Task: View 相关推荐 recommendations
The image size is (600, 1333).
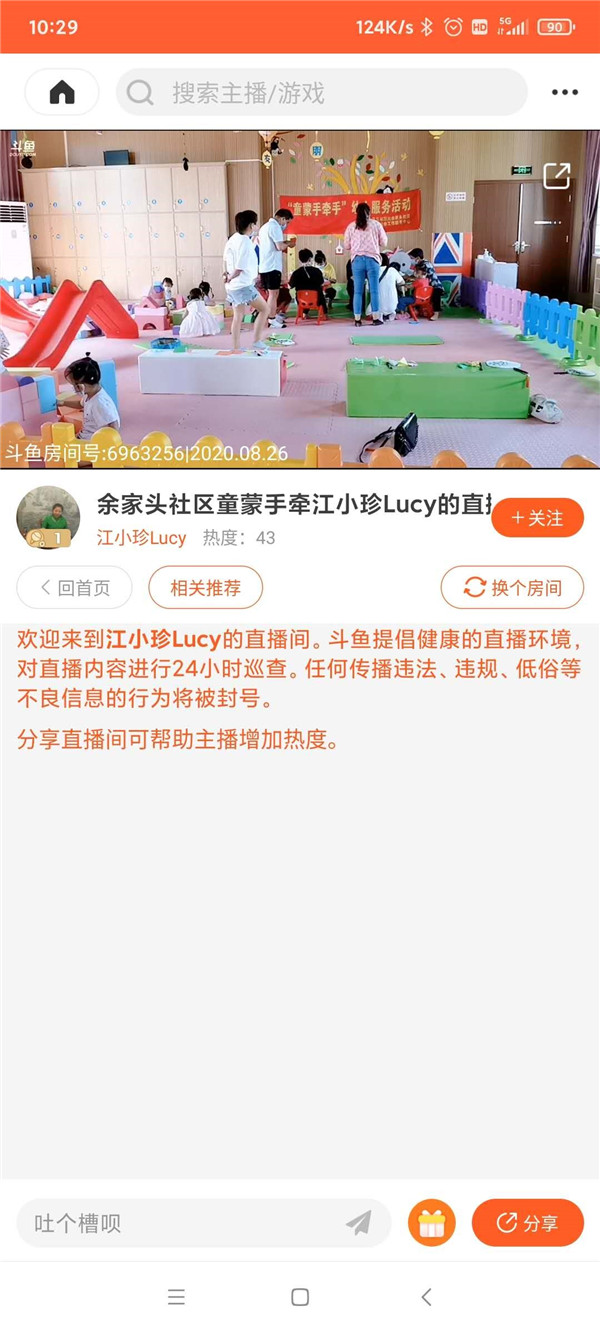Action: point(205,588)
